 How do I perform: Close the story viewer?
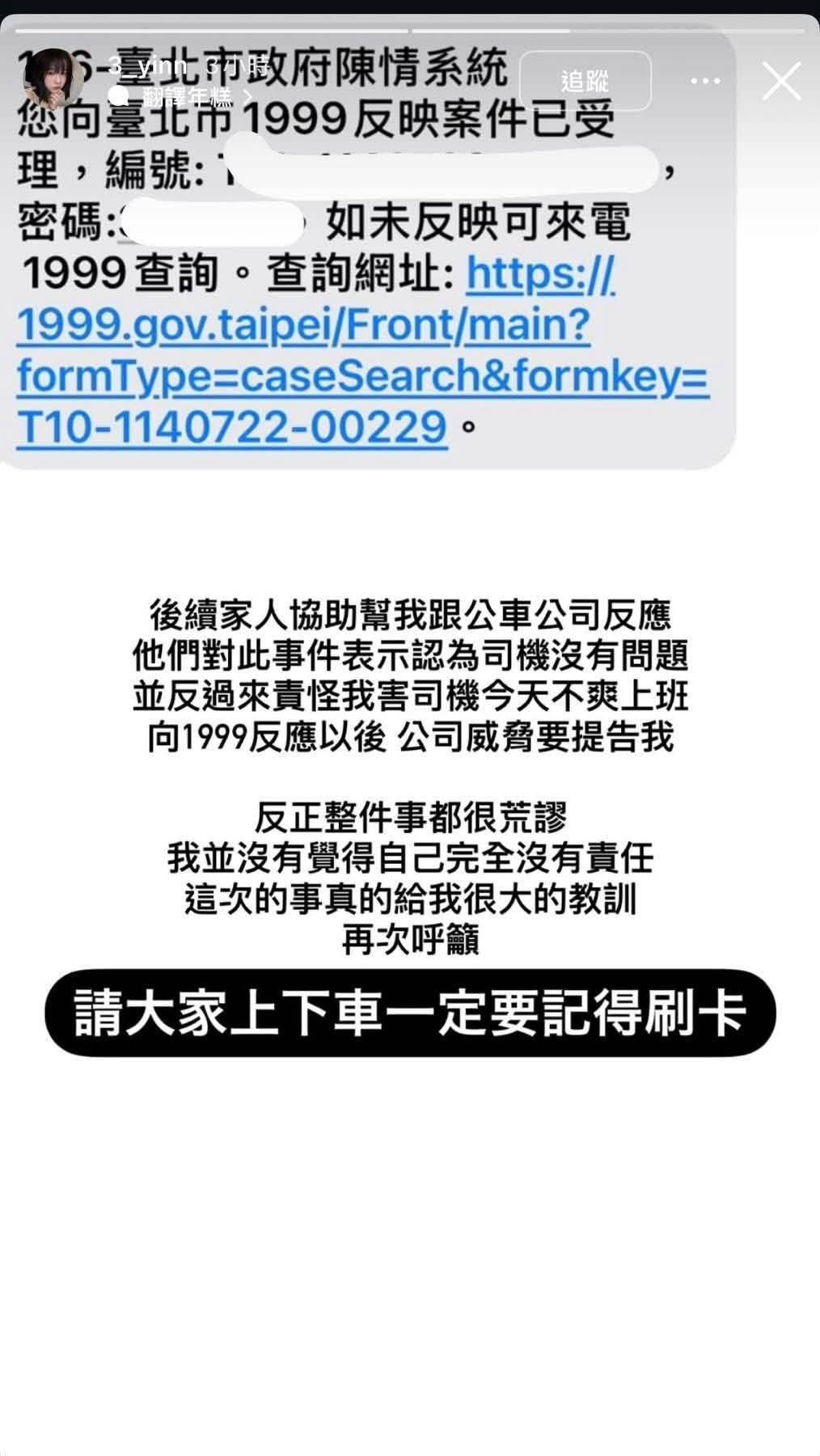tap(781, 82)
